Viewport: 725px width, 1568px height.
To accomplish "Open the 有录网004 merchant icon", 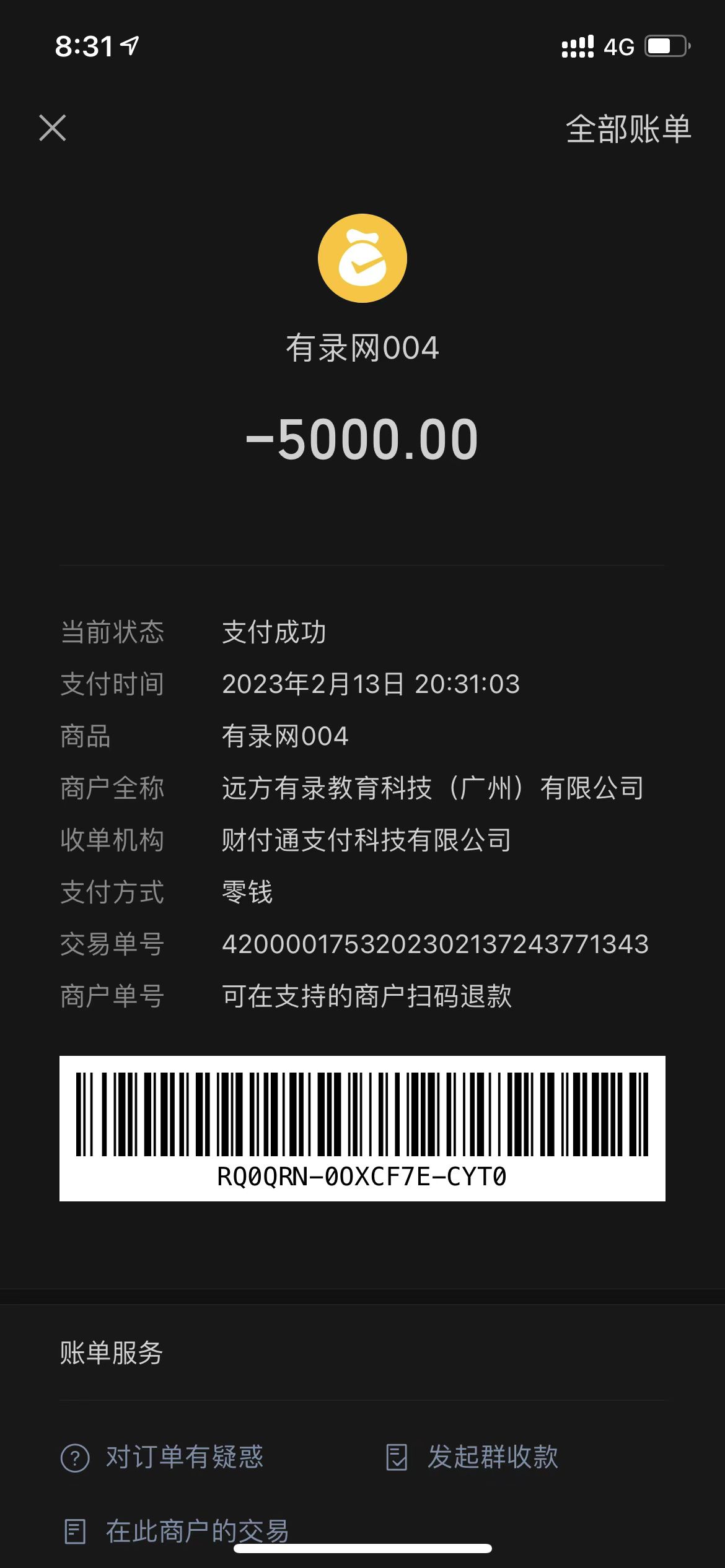I will click(362, 258).
